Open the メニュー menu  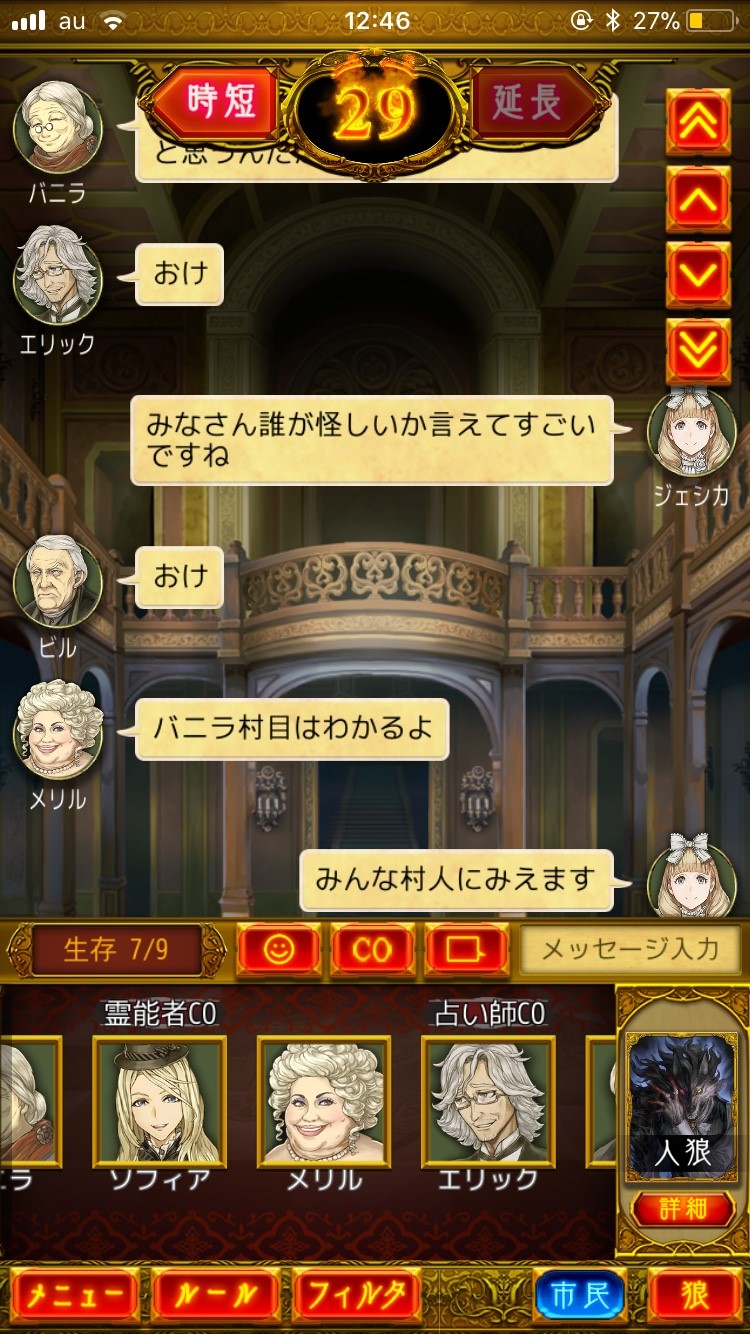pos(74,1295)
